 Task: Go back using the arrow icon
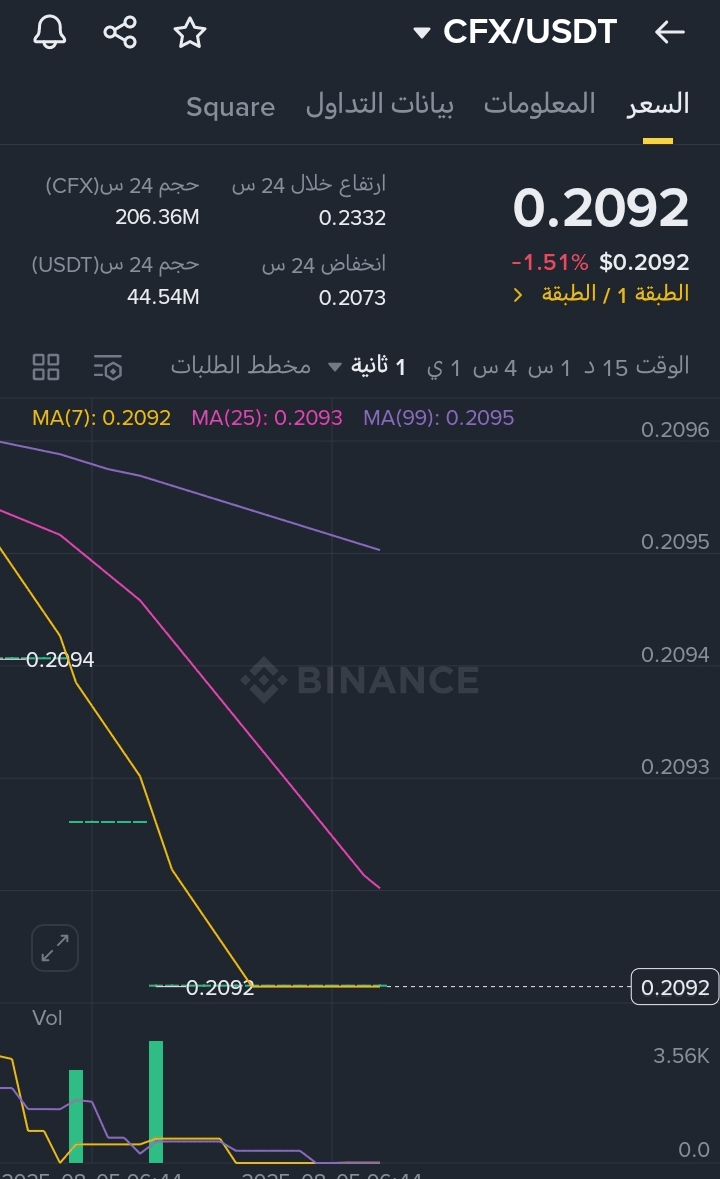[x=669, y=32]
